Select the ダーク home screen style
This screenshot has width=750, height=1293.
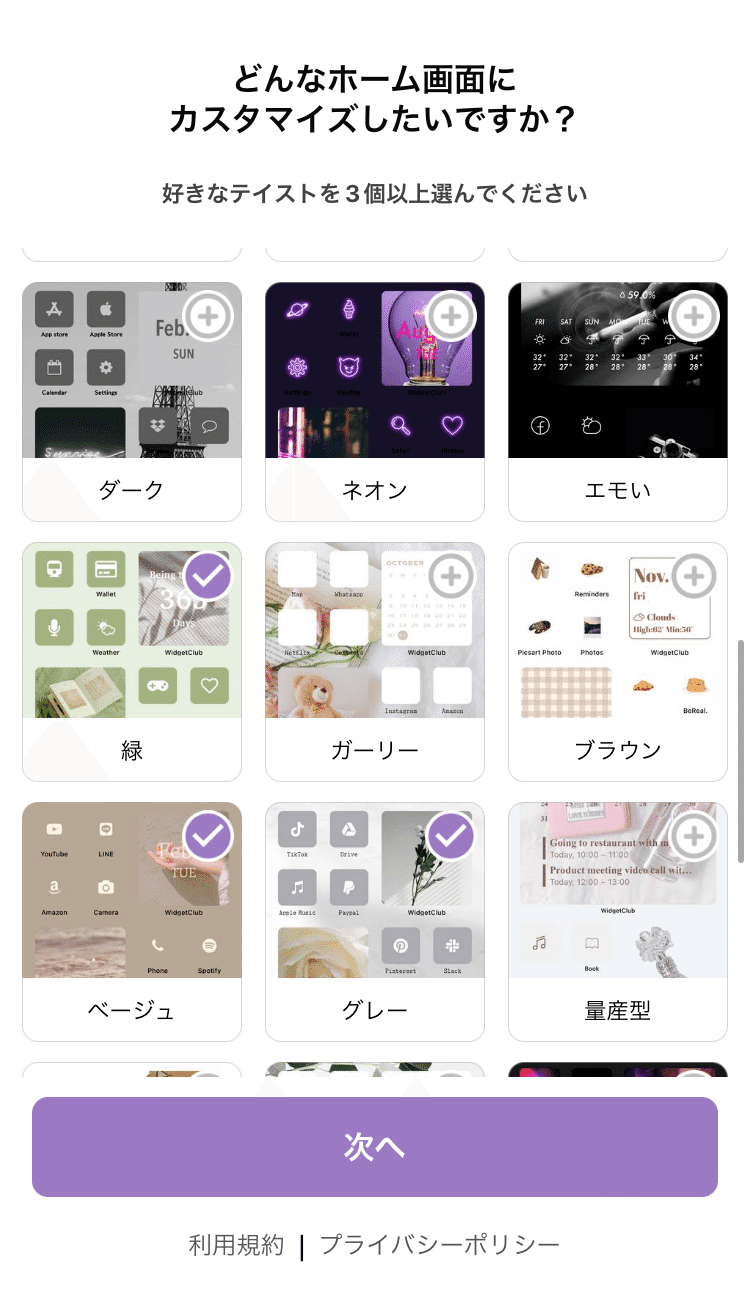click(x=132, y=400)
